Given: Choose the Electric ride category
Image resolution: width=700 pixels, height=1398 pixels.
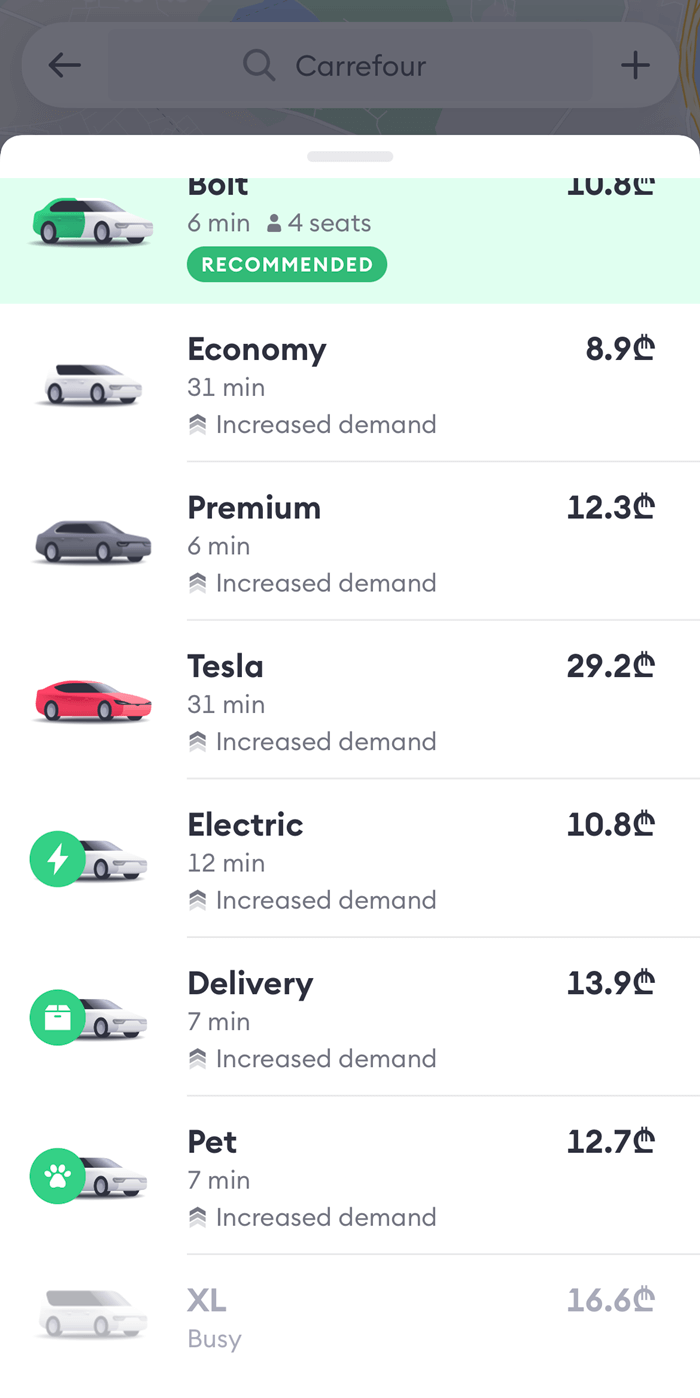Looking at the screenshot, I should 350,858.
